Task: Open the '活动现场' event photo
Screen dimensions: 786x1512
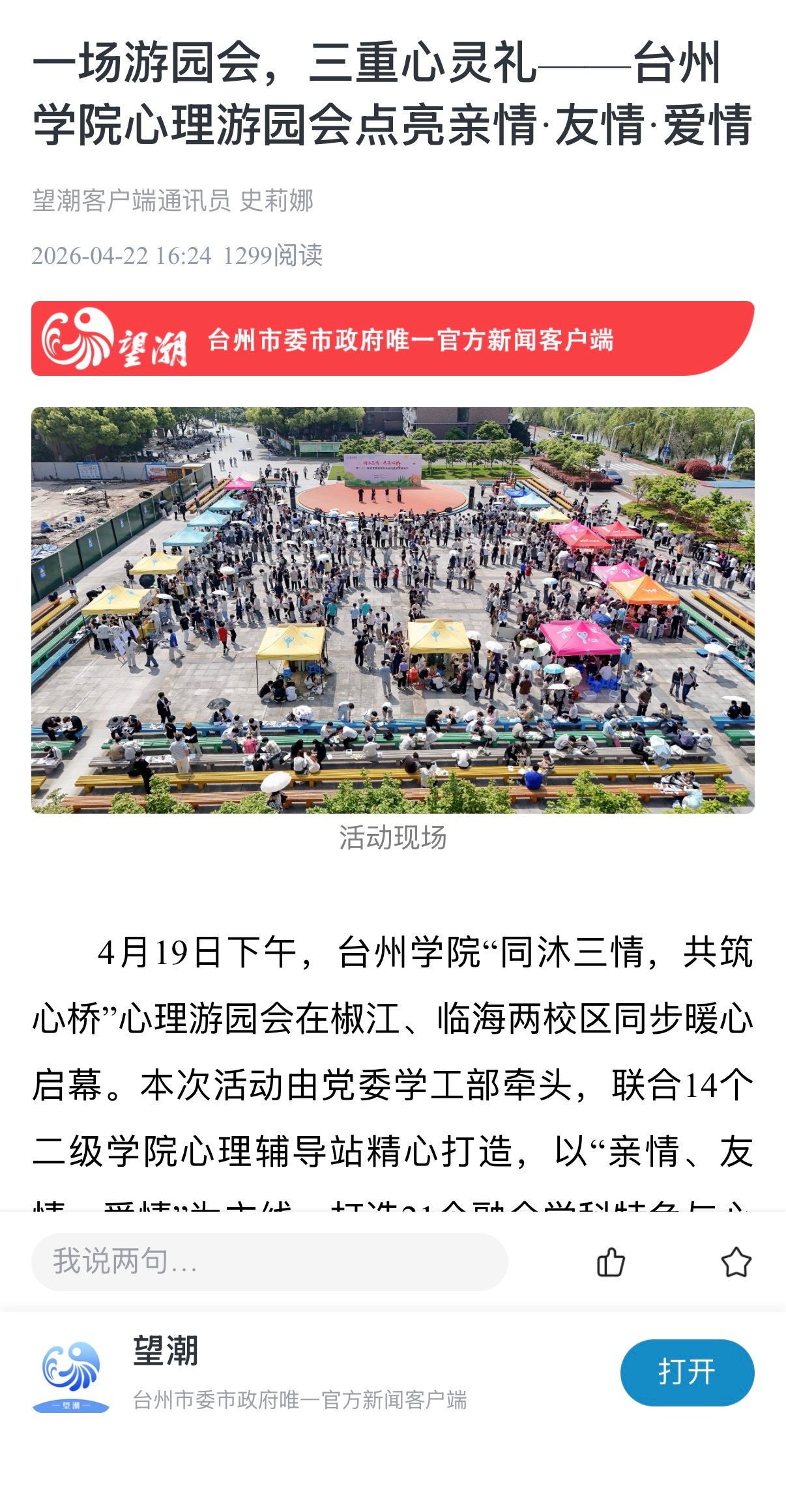Action: click(x=392, y=610)
